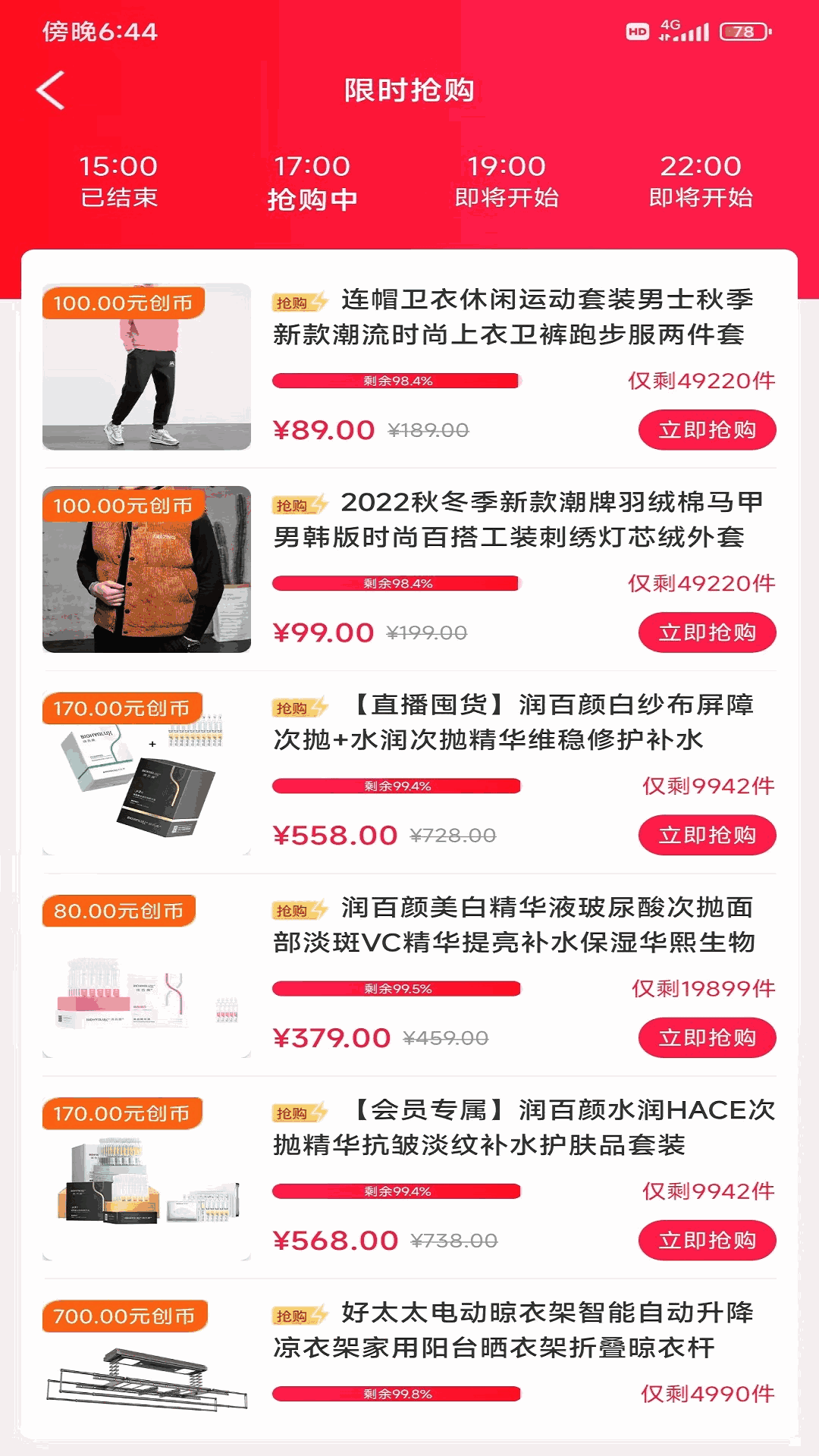Open the 连帽卫衣休闲运动套装 product image

click(146, 367)
